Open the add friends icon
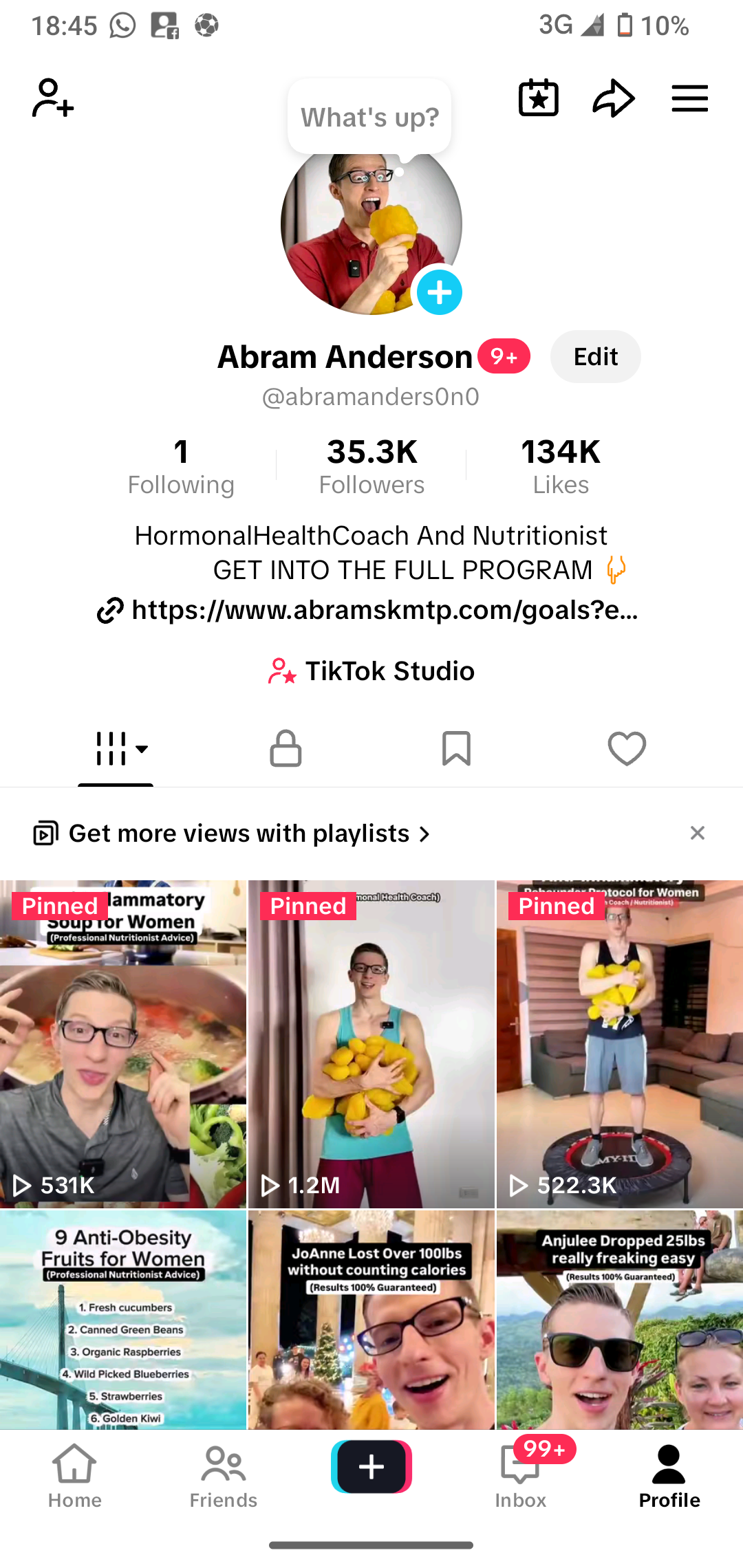The width and height of the screenshot is (743, 1568). coord(52,98)
